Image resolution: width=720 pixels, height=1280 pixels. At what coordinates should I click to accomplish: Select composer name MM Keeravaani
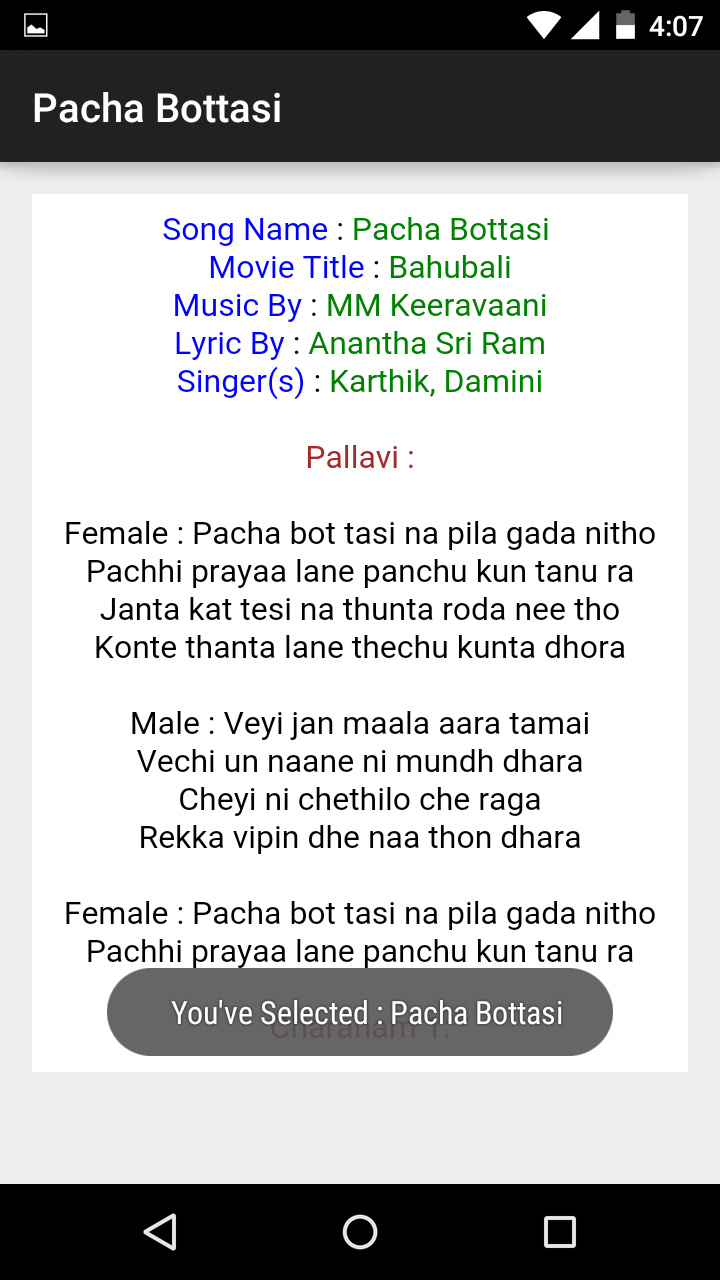tap(436, 305)
